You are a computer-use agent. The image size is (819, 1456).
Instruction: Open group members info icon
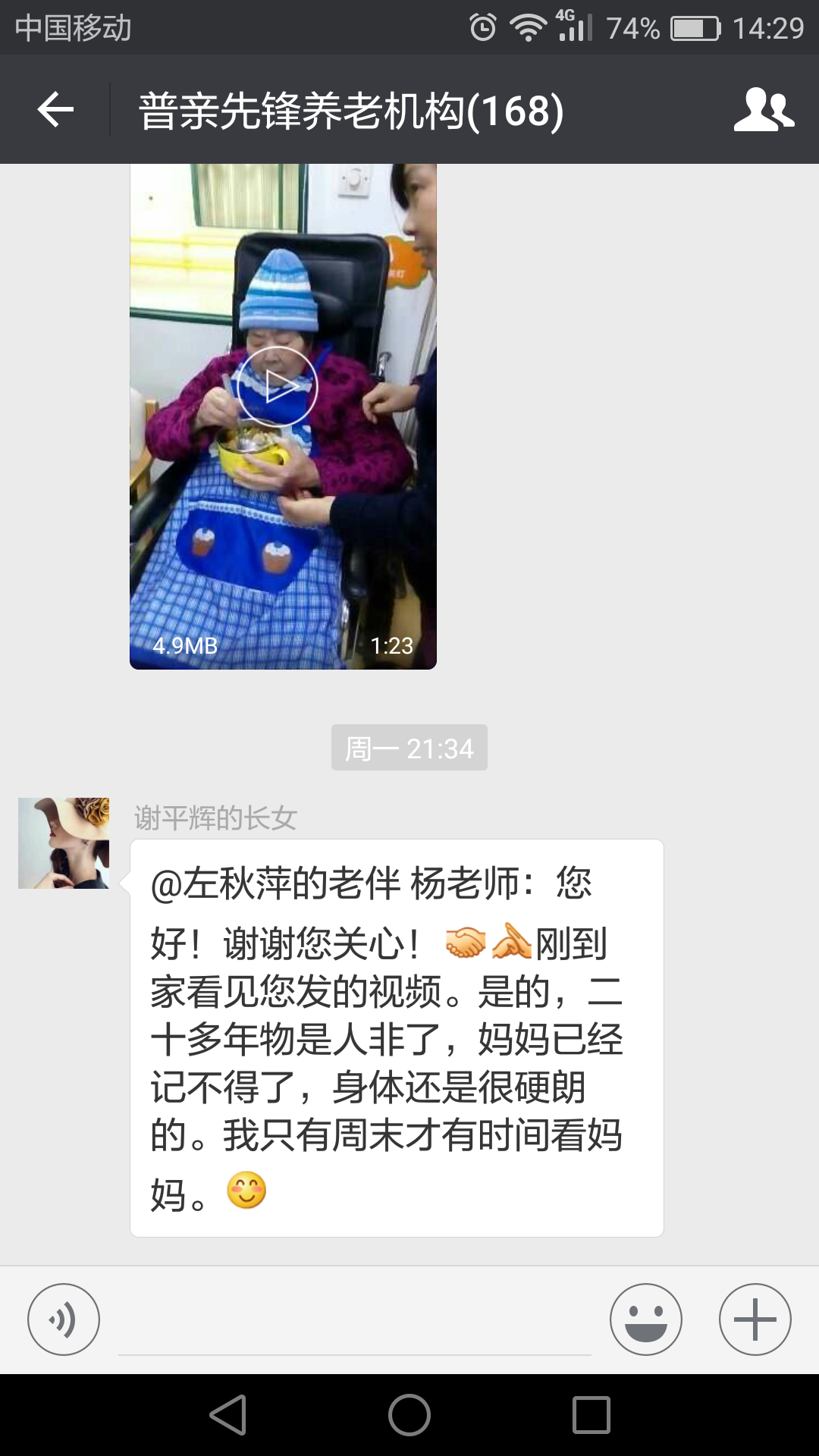coord(764,110)
